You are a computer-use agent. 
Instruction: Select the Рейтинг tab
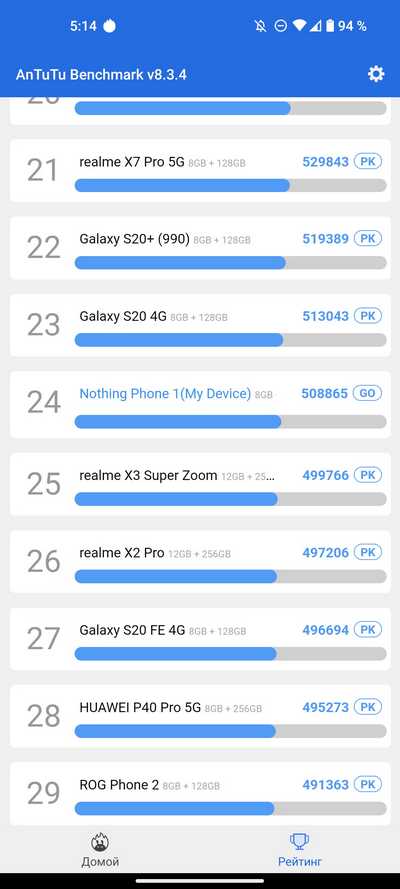[300, 850]
